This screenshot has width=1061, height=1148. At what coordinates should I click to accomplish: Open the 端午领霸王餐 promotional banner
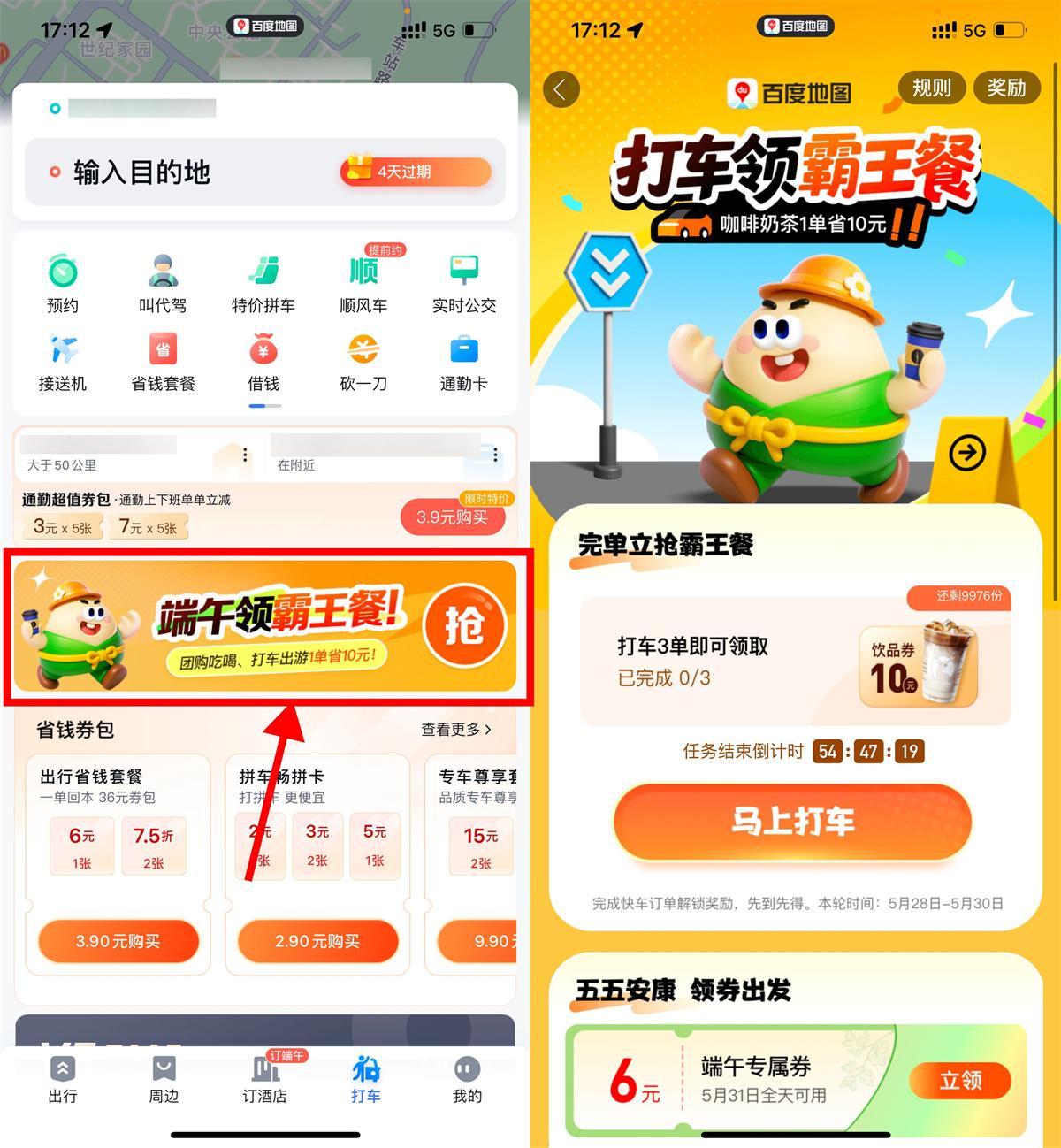click(x=265, y=626)
